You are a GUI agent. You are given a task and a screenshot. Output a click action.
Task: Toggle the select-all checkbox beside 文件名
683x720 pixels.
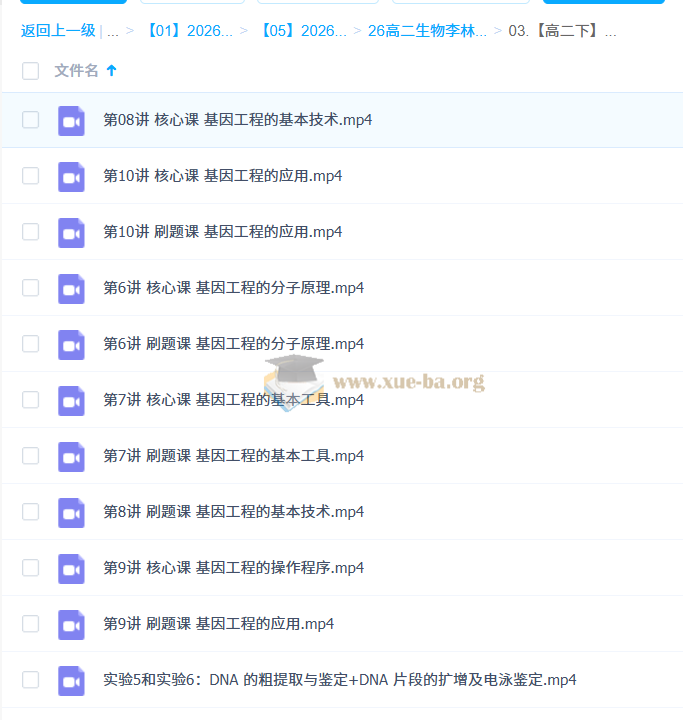(x=31, y=71)
